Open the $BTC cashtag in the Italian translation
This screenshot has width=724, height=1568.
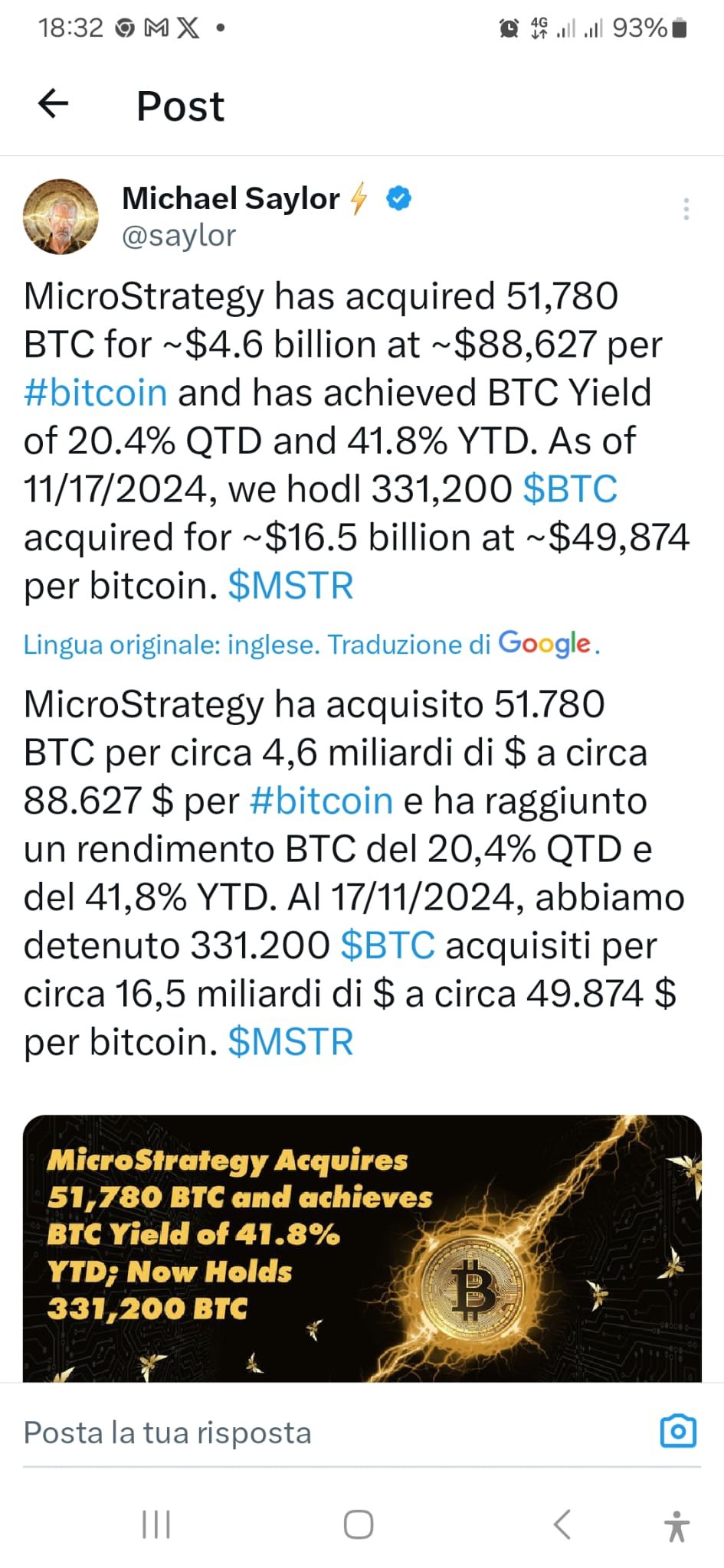click(x=388, y=946)
